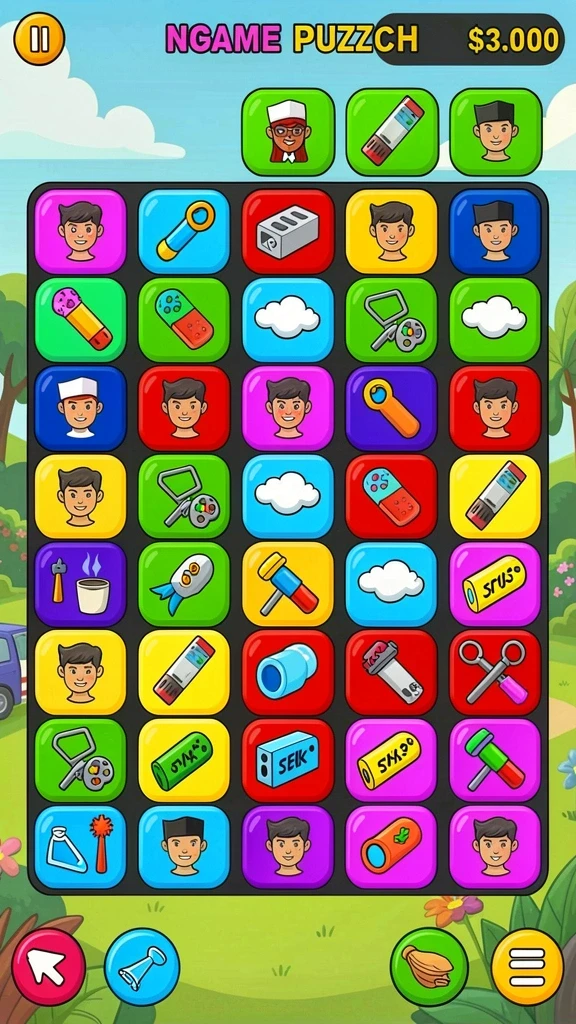
Task: Select the red arrow cursor tool
Action: point(48,967)
